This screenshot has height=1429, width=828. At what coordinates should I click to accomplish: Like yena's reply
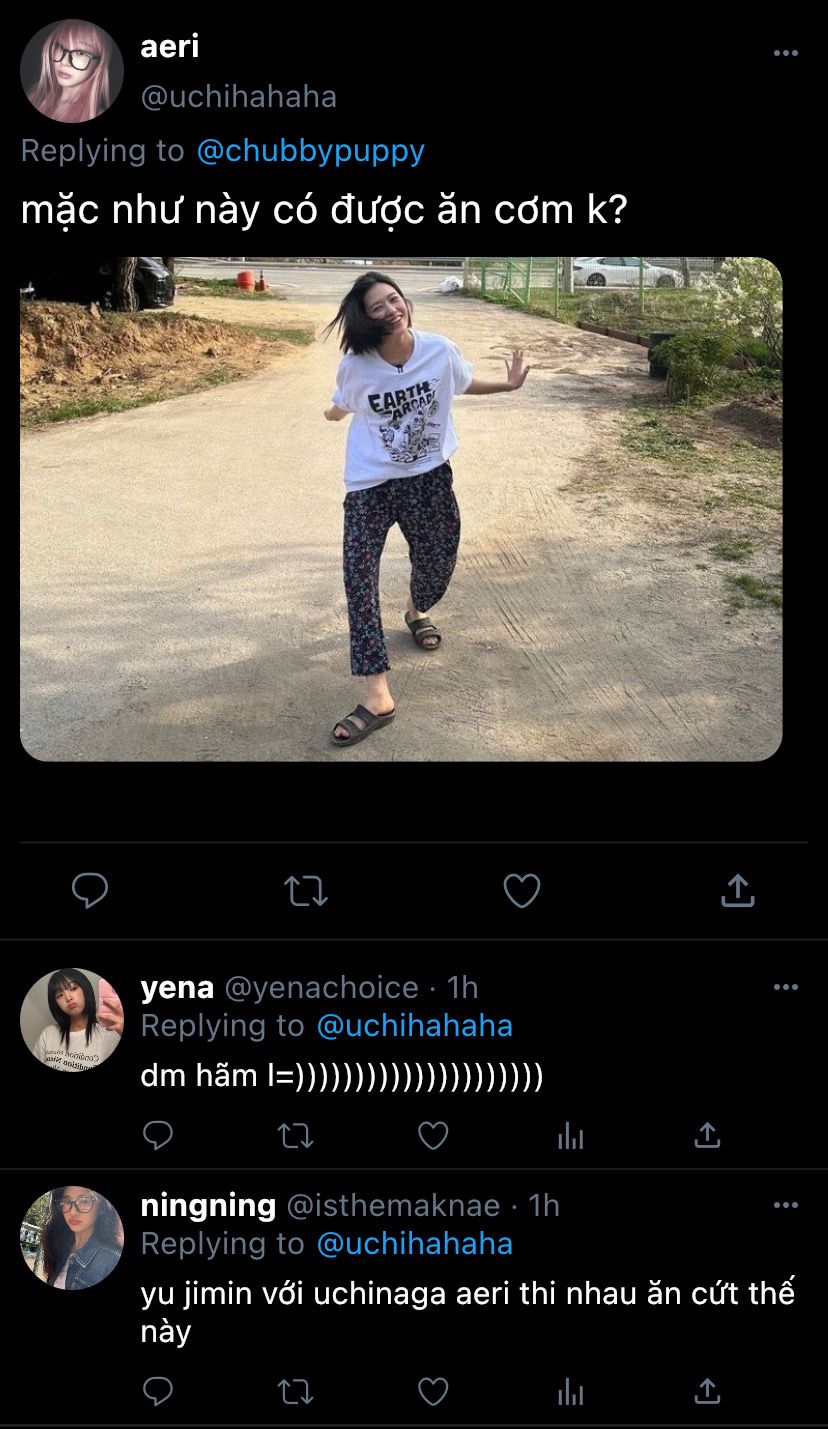tap(432, 1135)
